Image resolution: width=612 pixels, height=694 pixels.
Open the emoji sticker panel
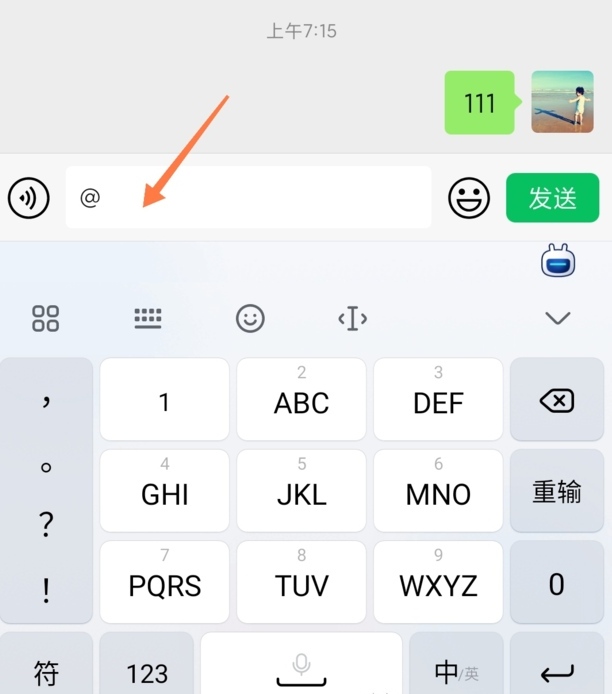[x=468, y=197]
